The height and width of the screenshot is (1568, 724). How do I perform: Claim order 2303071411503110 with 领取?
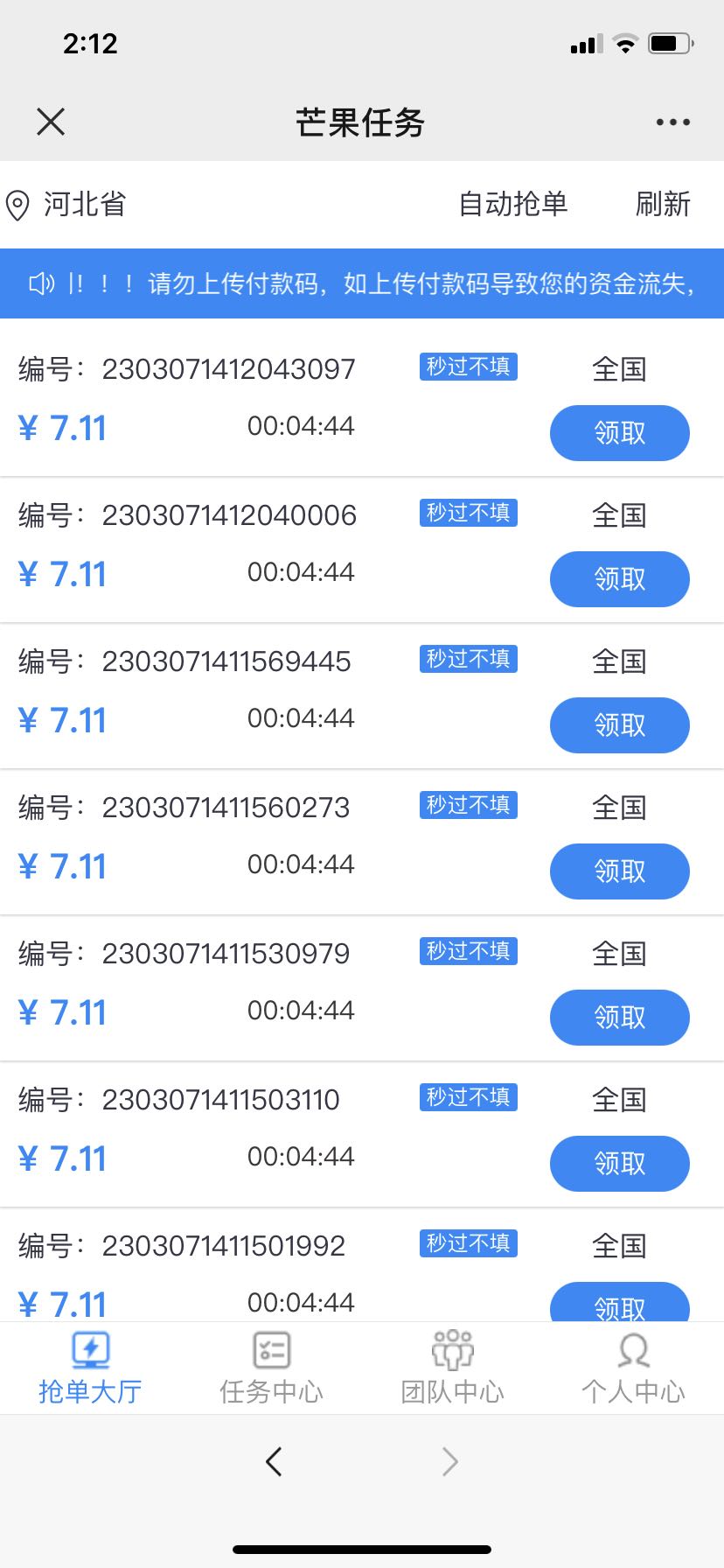pos(620,1164)
